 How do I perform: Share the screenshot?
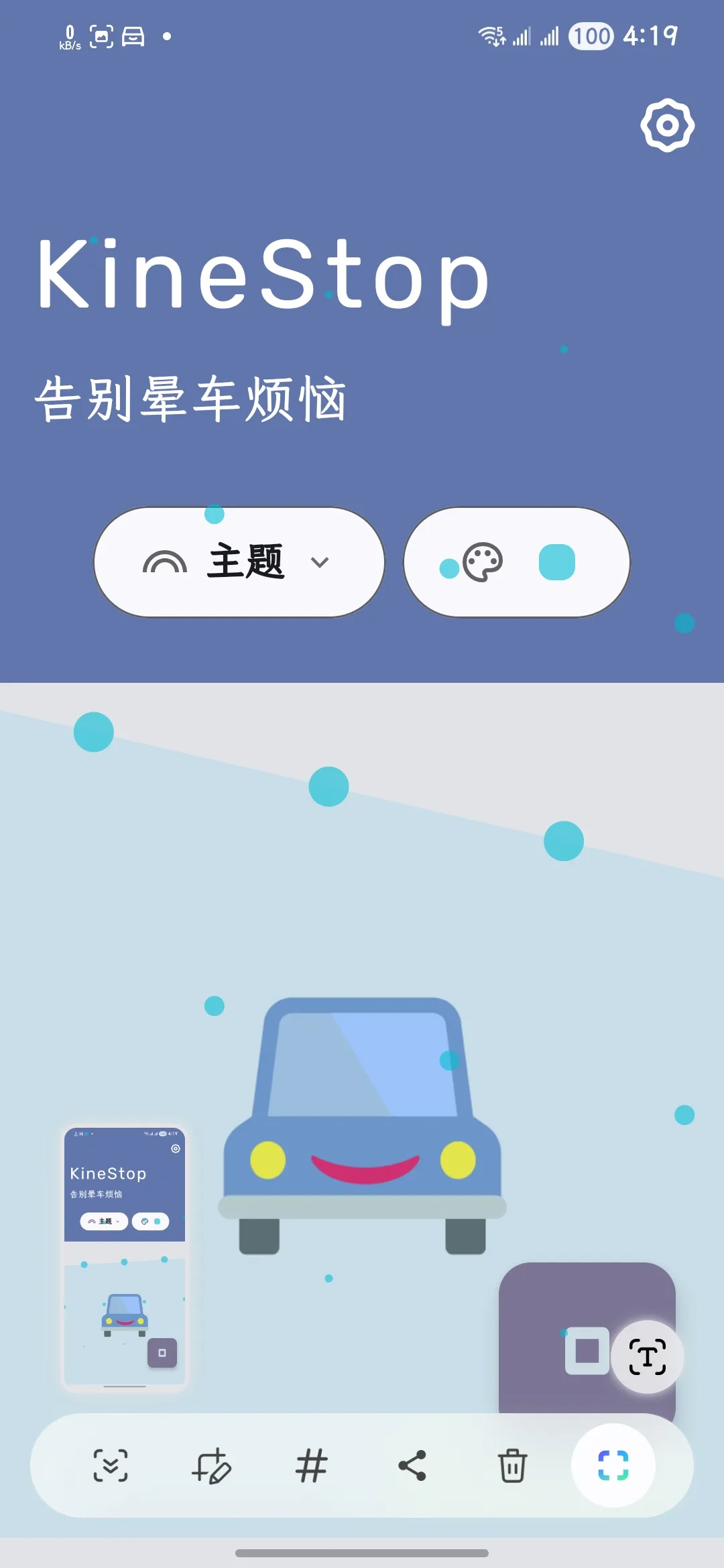(412, 1465)
